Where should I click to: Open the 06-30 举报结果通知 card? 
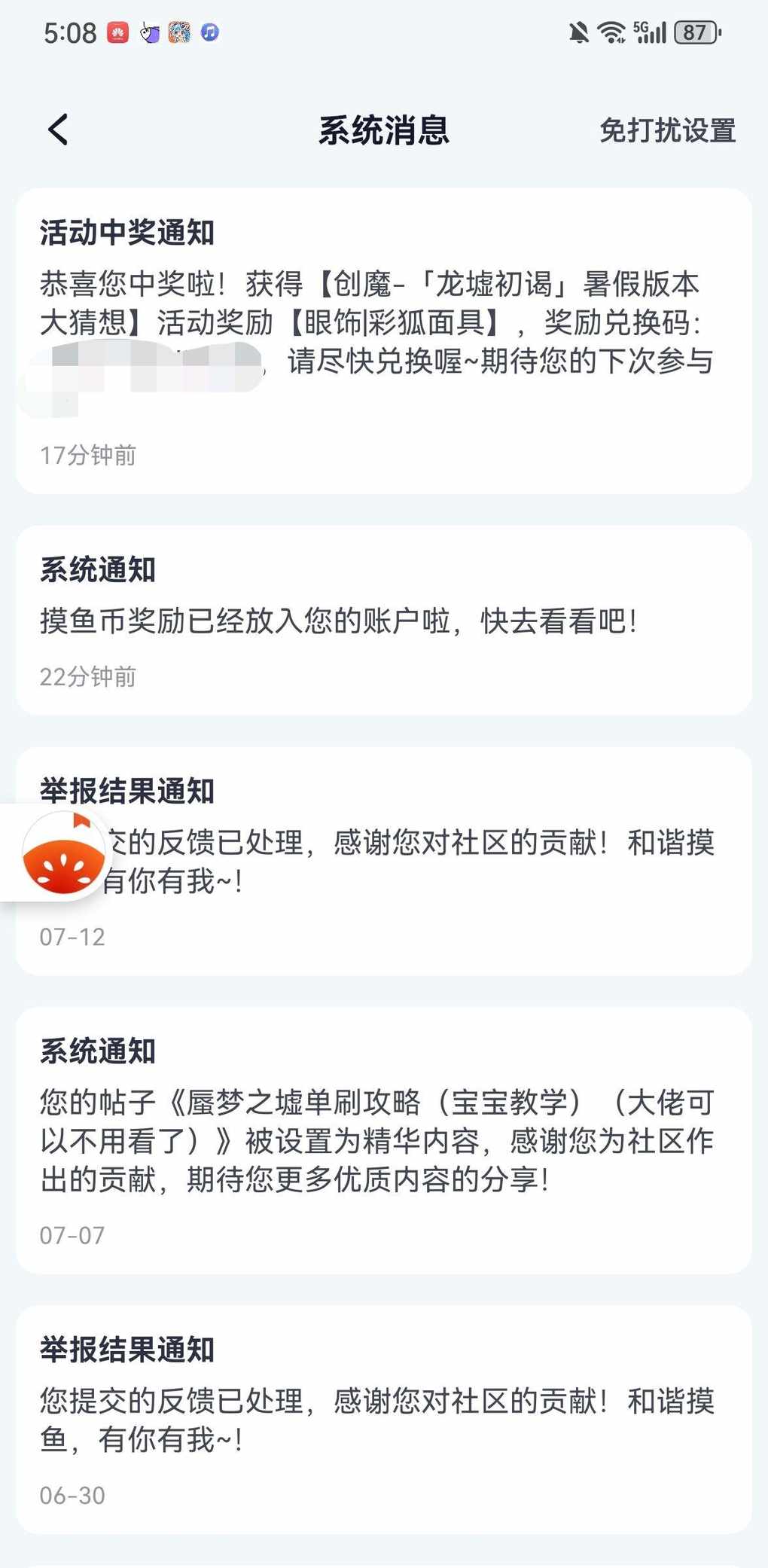coord(384,1420)
